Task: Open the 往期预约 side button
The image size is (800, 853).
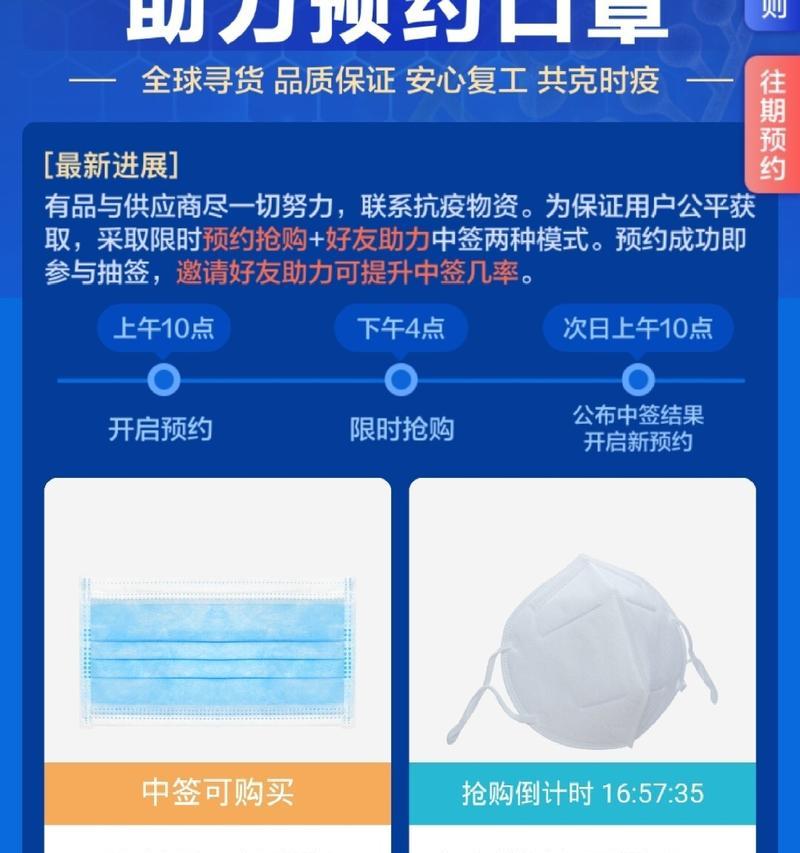Action: (772, 123)
